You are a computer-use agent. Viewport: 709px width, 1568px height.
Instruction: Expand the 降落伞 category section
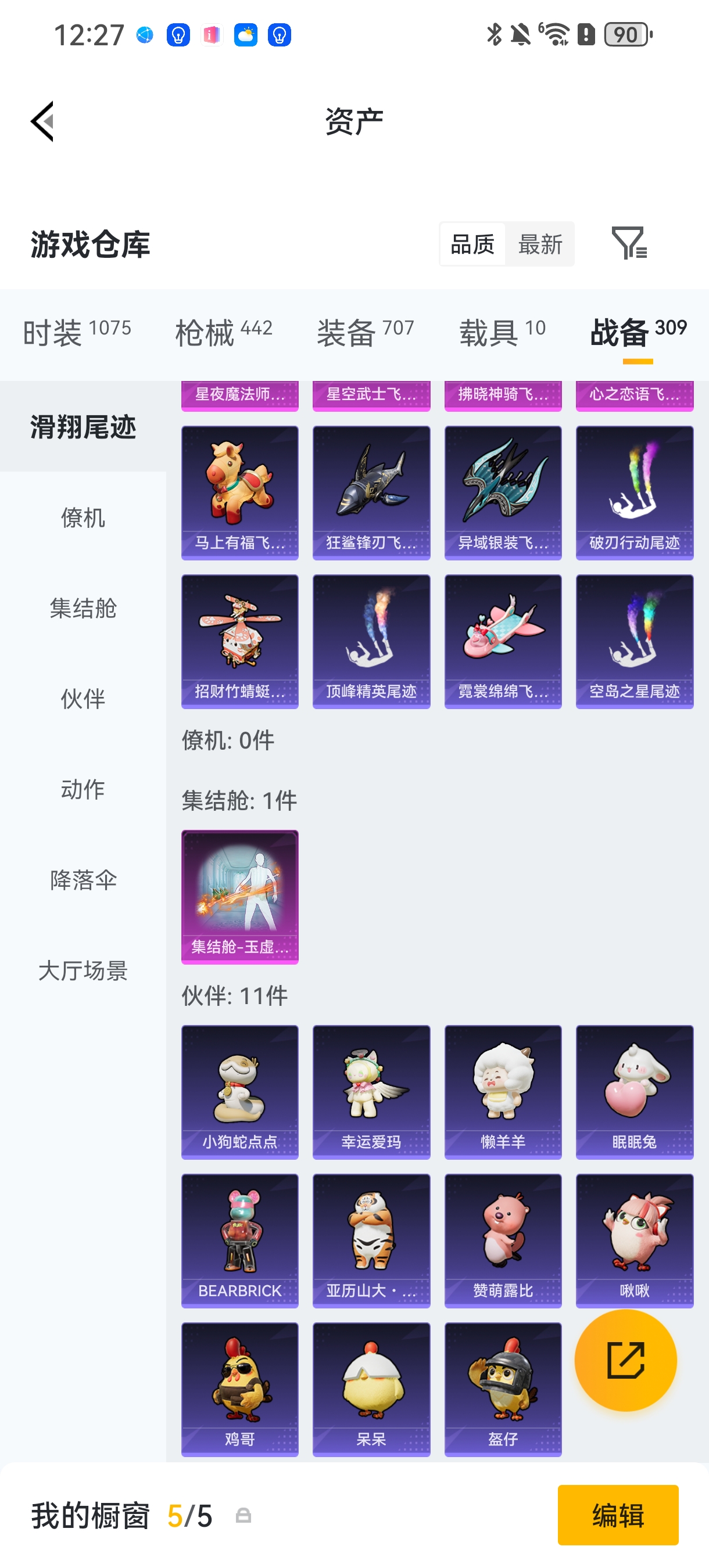coord(83,880)
